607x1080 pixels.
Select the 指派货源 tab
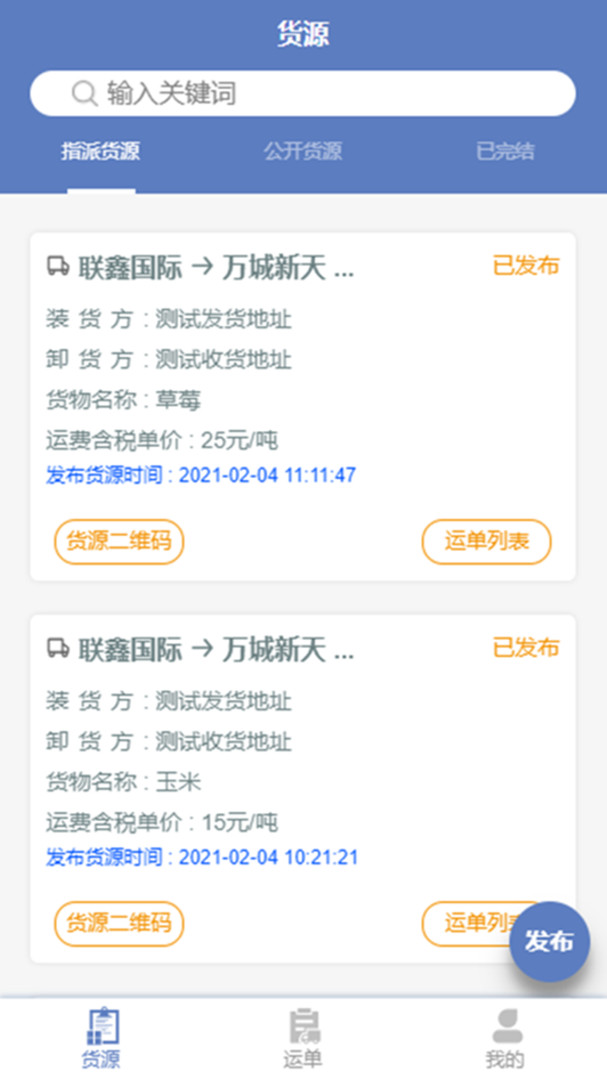coord(101,151)
